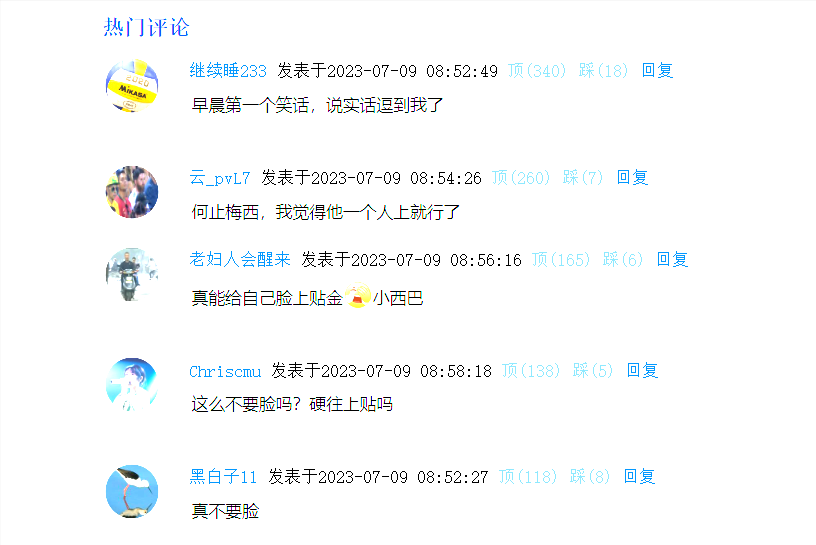Reply to Chriscmu's comment
816x545 pixels.
tap(642, 371)
